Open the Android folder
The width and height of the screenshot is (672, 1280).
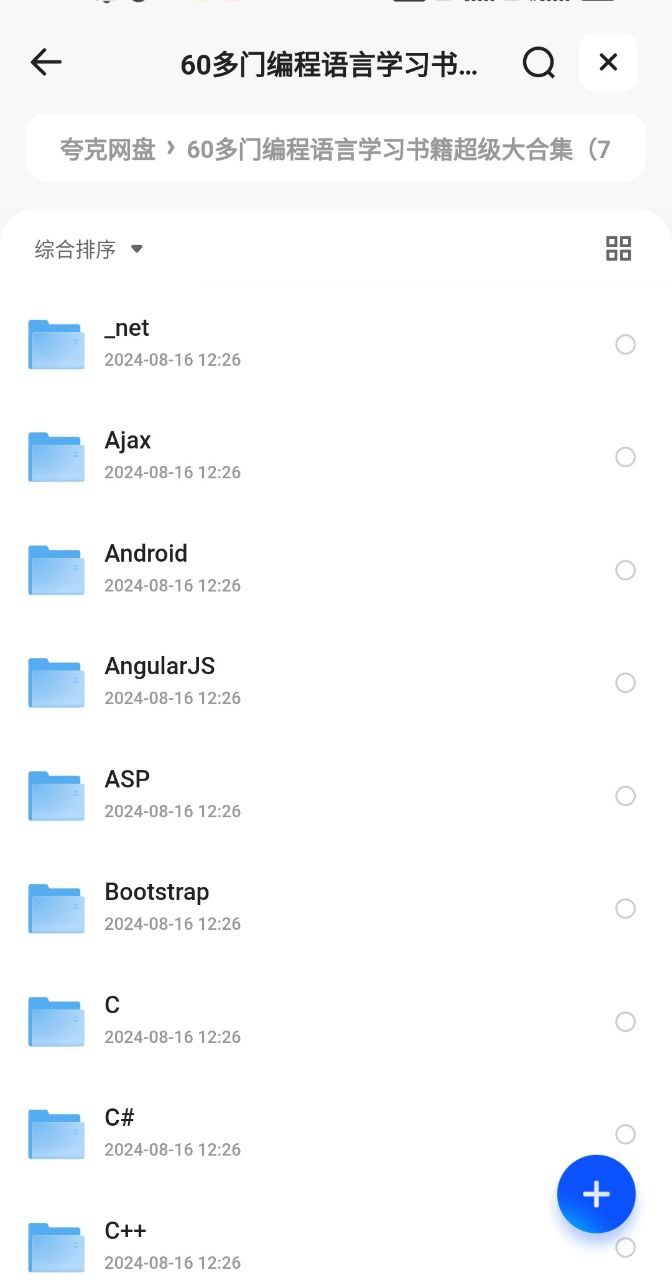pyautogui.click(x=146, y=554)
